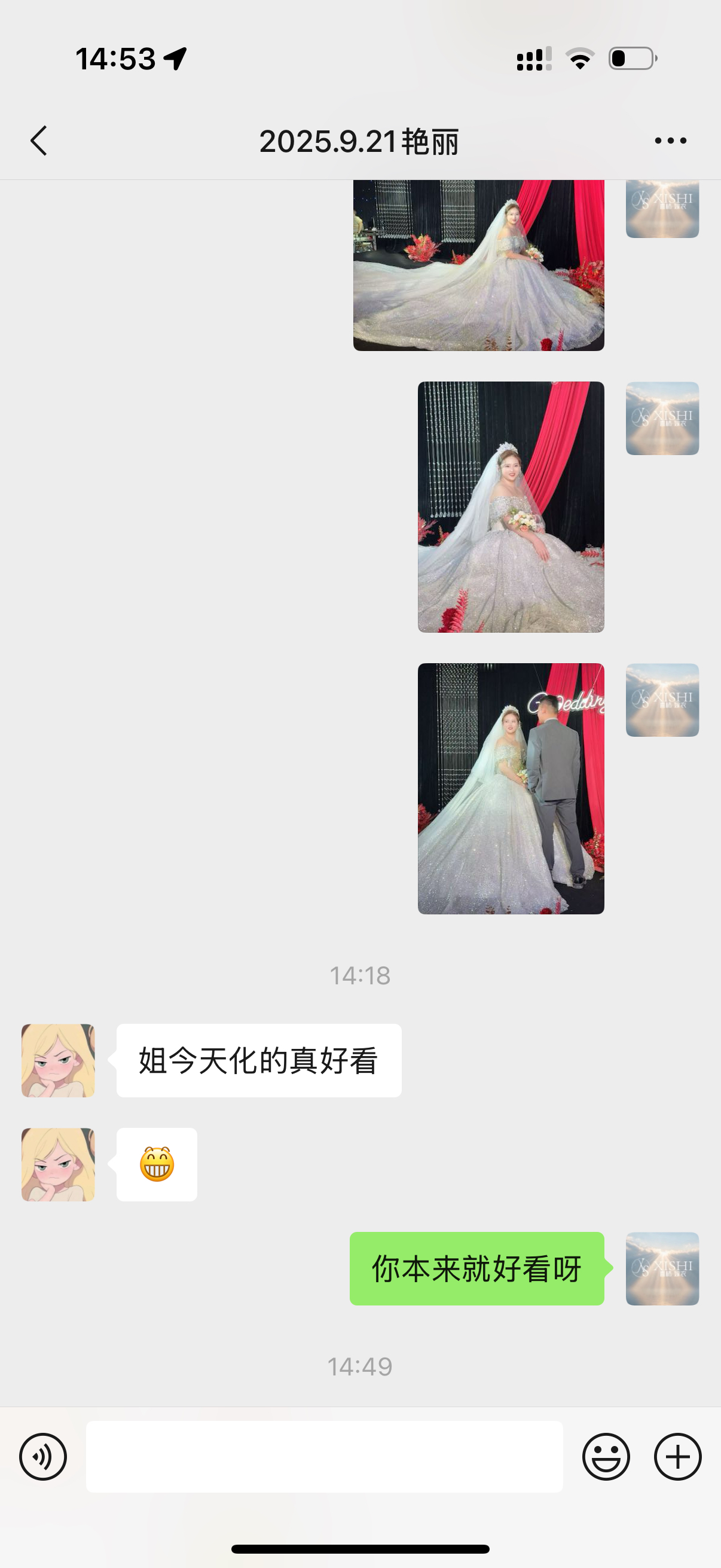Open my avatar beside 你本来就好看呀

(662, 1268)
